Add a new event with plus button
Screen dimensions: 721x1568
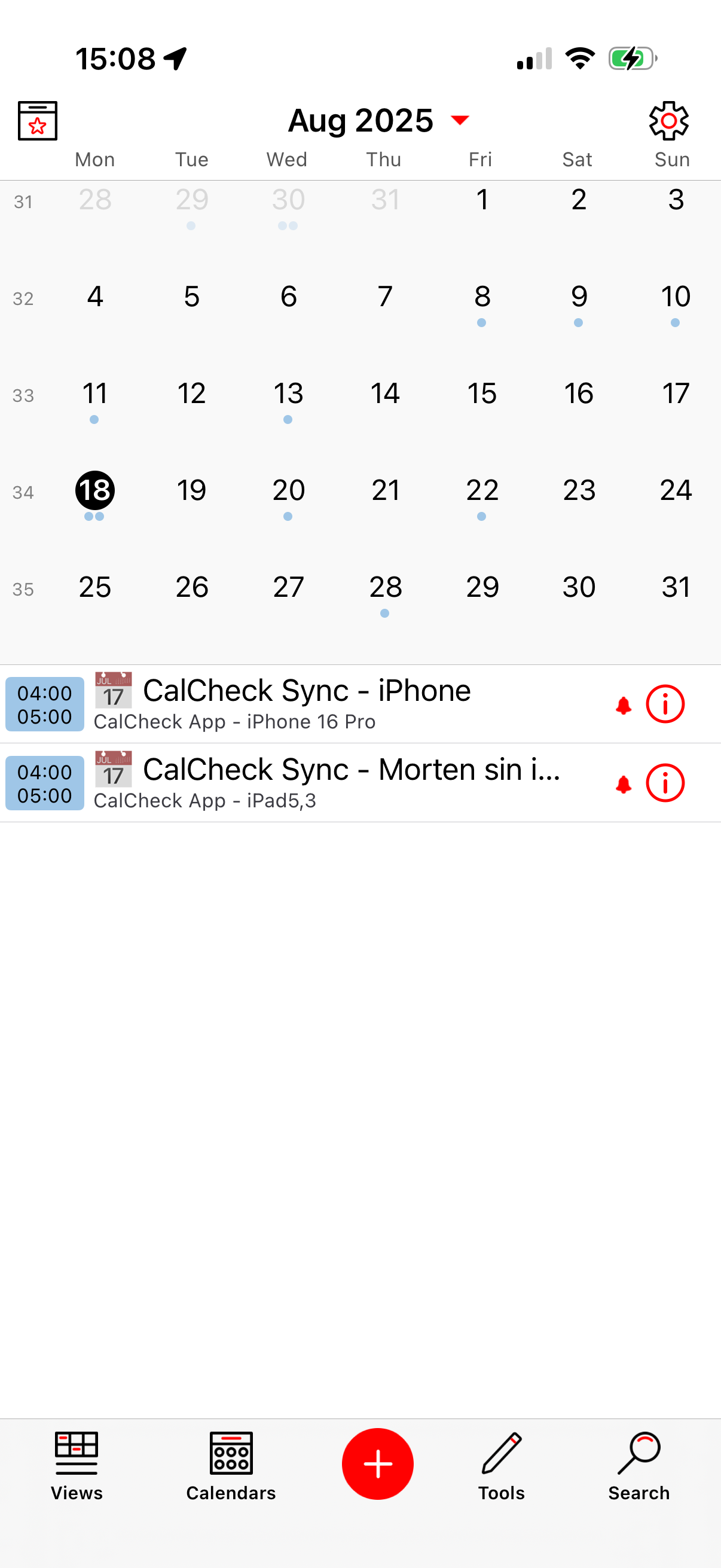[x=377, y=1463]
